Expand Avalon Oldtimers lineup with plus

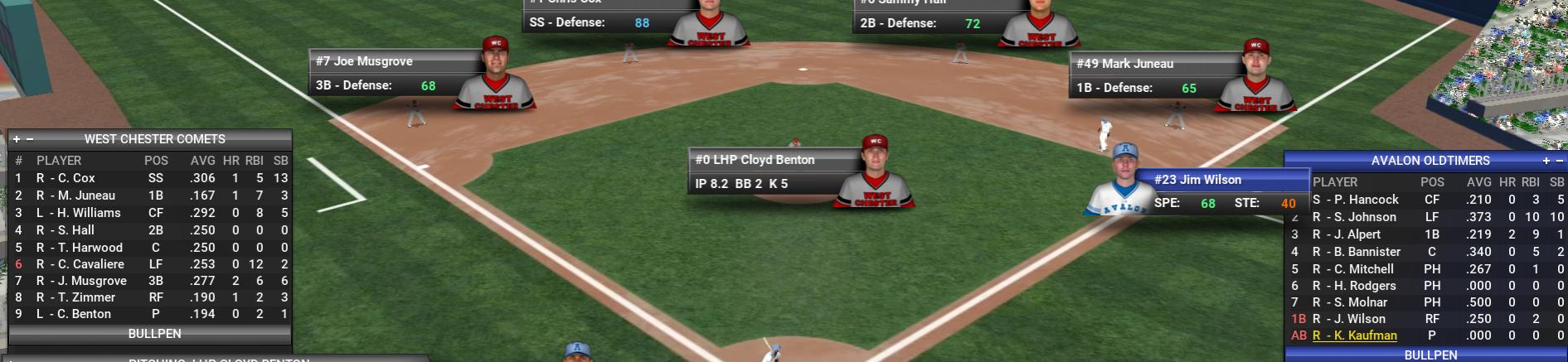click(x=1546, y=161)
